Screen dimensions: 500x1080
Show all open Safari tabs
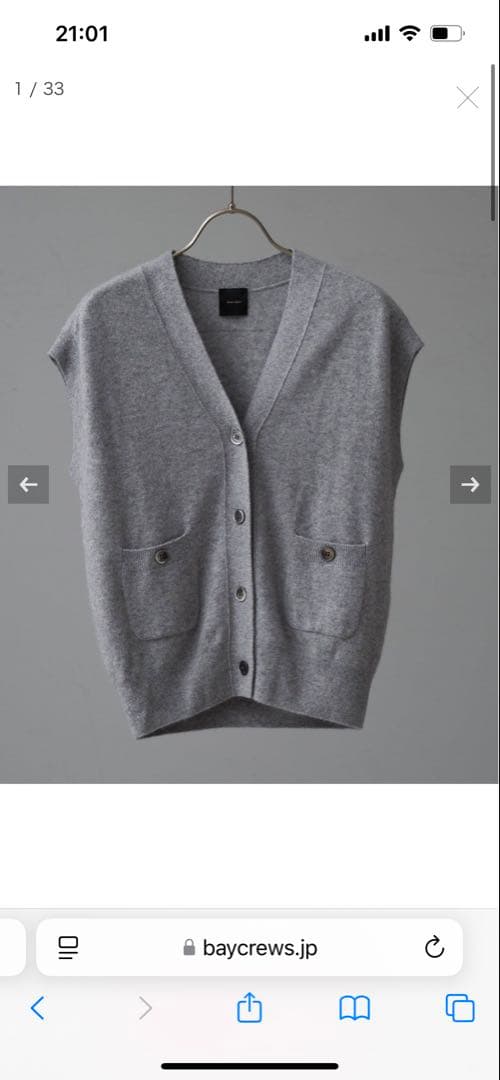click(x=460, y=1008)
